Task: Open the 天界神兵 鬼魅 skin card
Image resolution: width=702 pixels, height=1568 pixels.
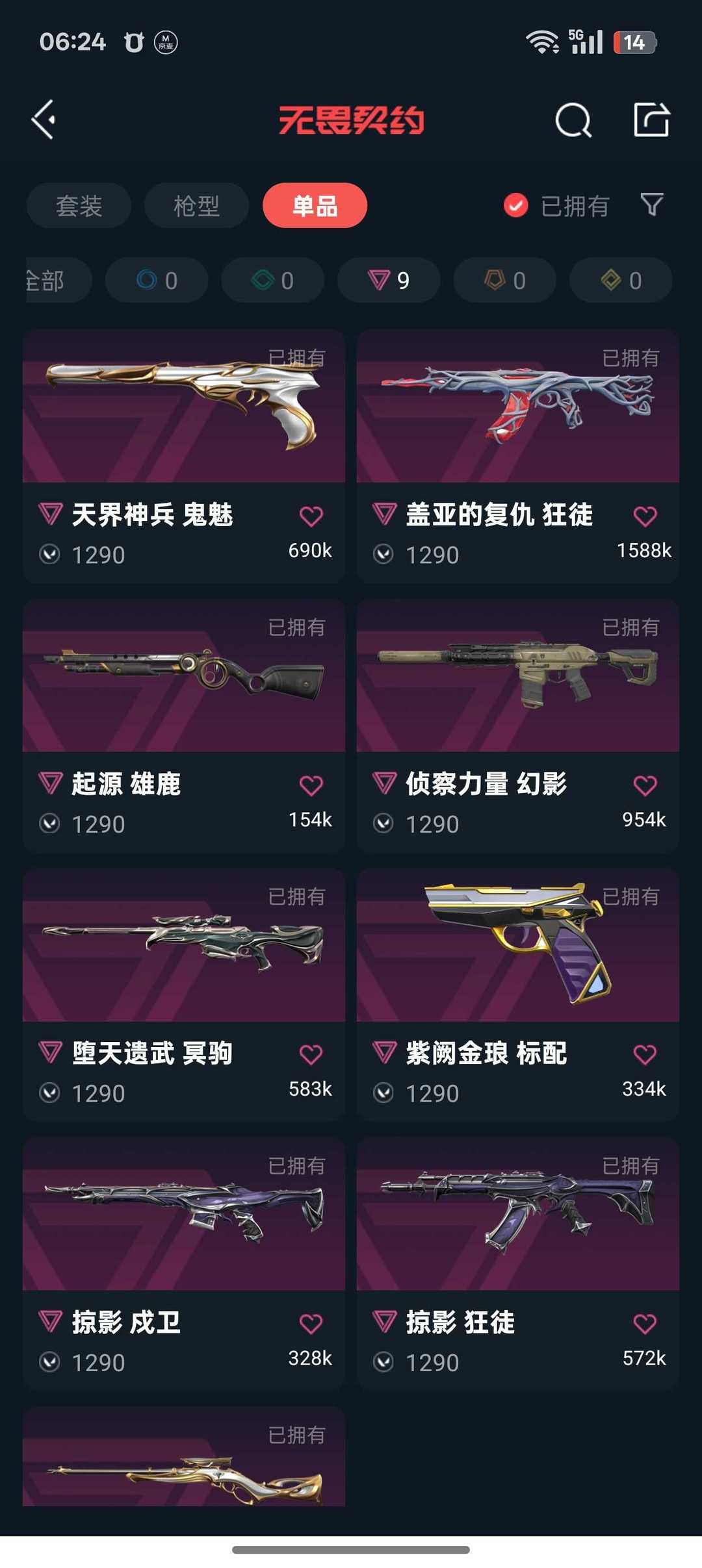Action: tap(184, 456)
